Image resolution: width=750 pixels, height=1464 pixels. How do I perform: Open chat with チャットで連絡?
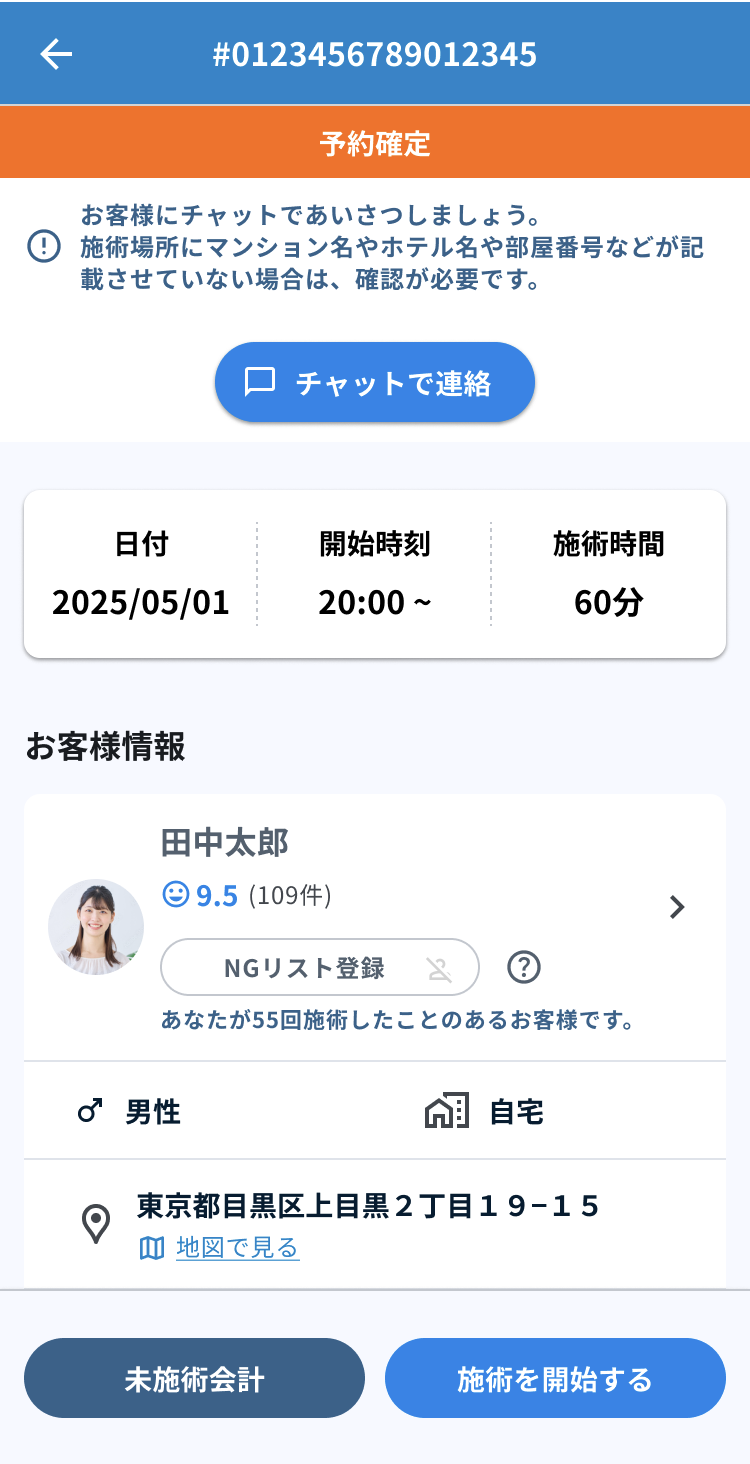[374, 381]
